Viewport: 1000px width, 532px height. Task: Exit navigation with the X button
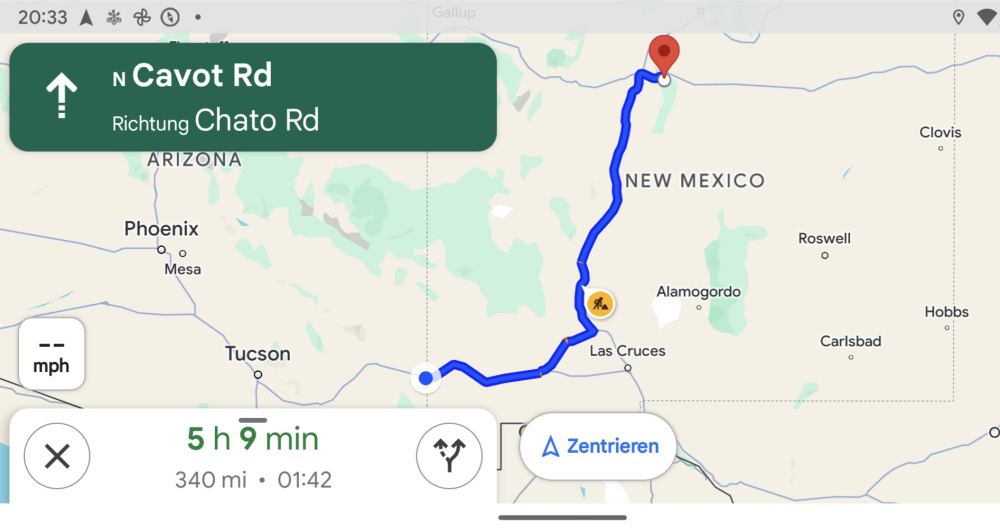click(x=57, y=456)
